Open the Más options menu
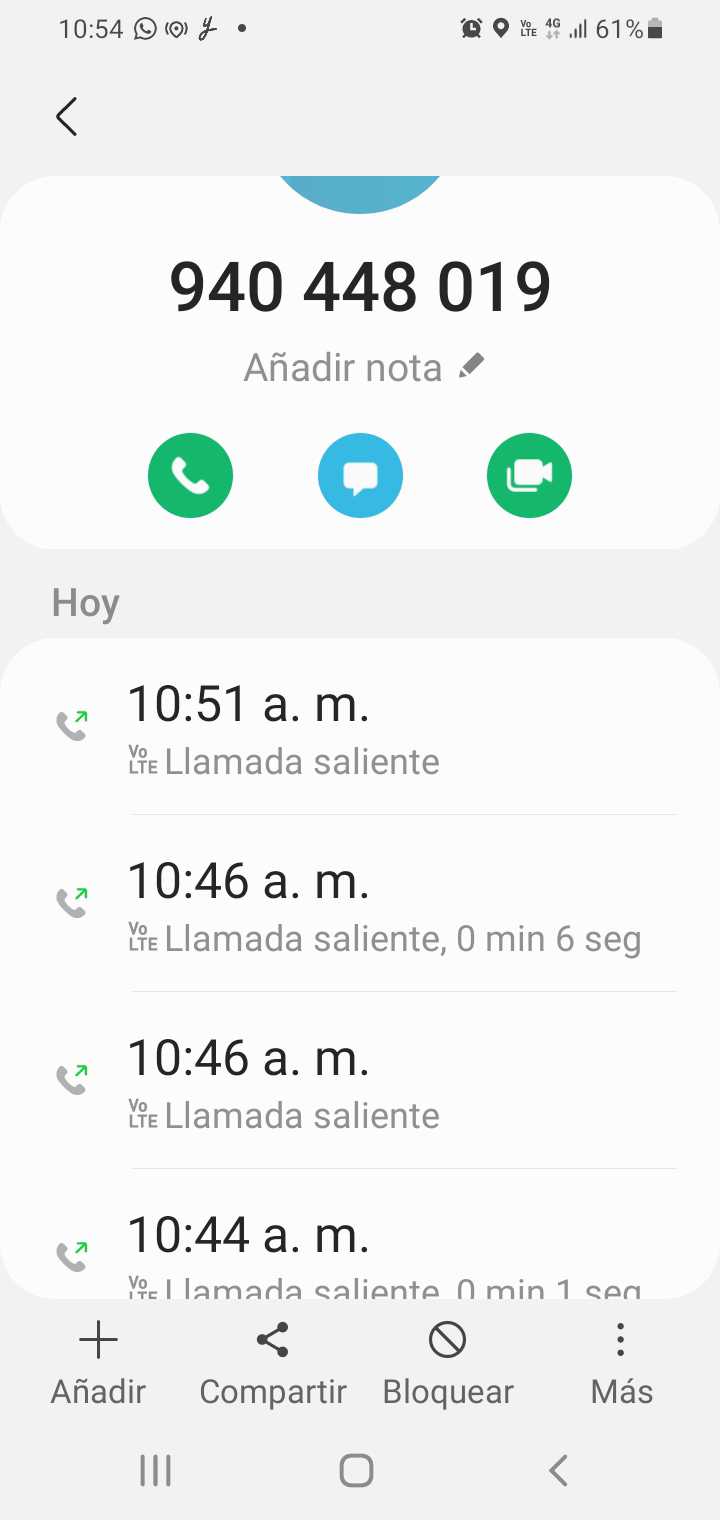This screenshot has height=1520, width=720. coord(621,1362)
